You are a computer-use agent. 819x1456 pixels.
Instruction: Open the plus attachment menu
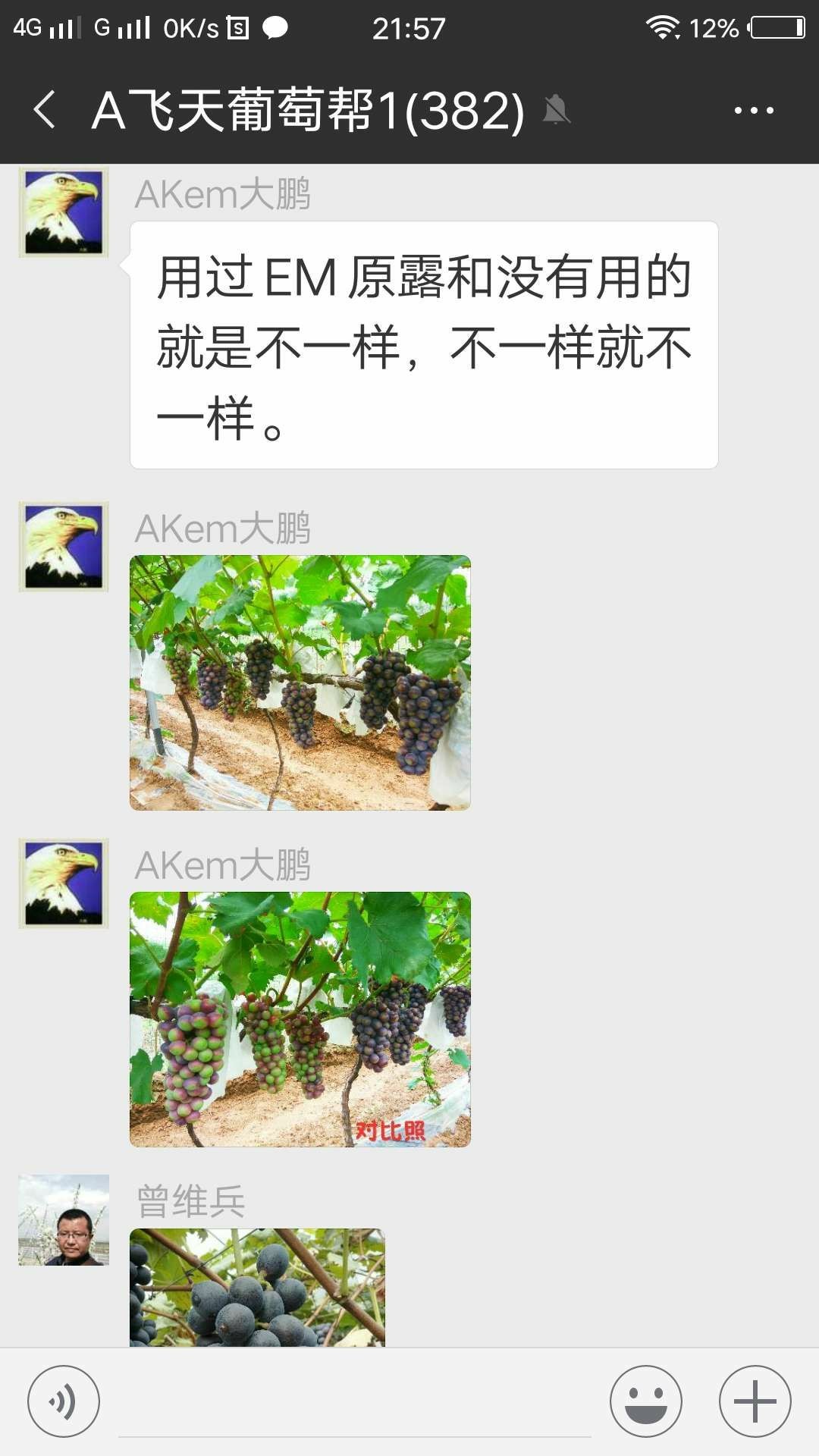(x=755, y=1401)
